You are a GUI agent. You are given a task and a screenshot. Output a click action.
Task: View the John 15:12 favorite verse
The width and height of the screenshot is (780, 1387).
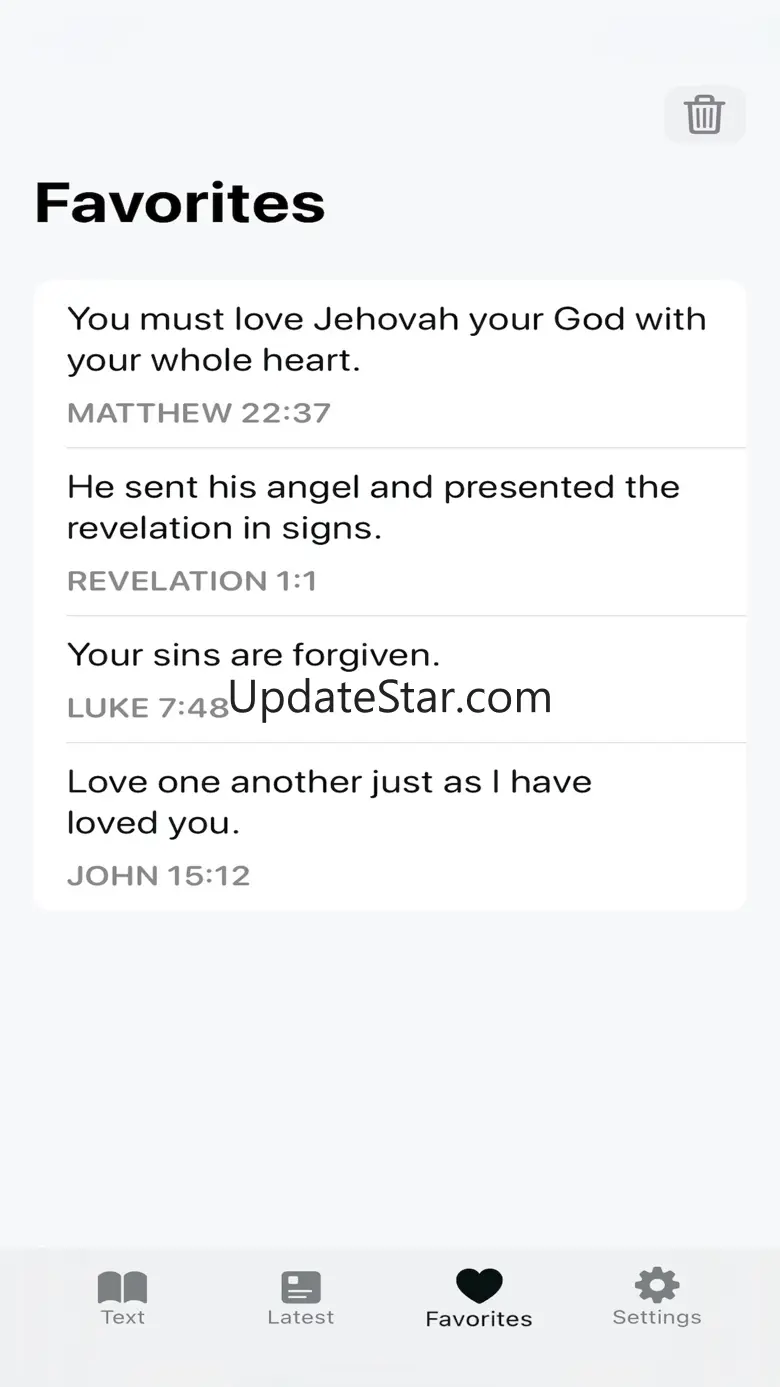388,826
